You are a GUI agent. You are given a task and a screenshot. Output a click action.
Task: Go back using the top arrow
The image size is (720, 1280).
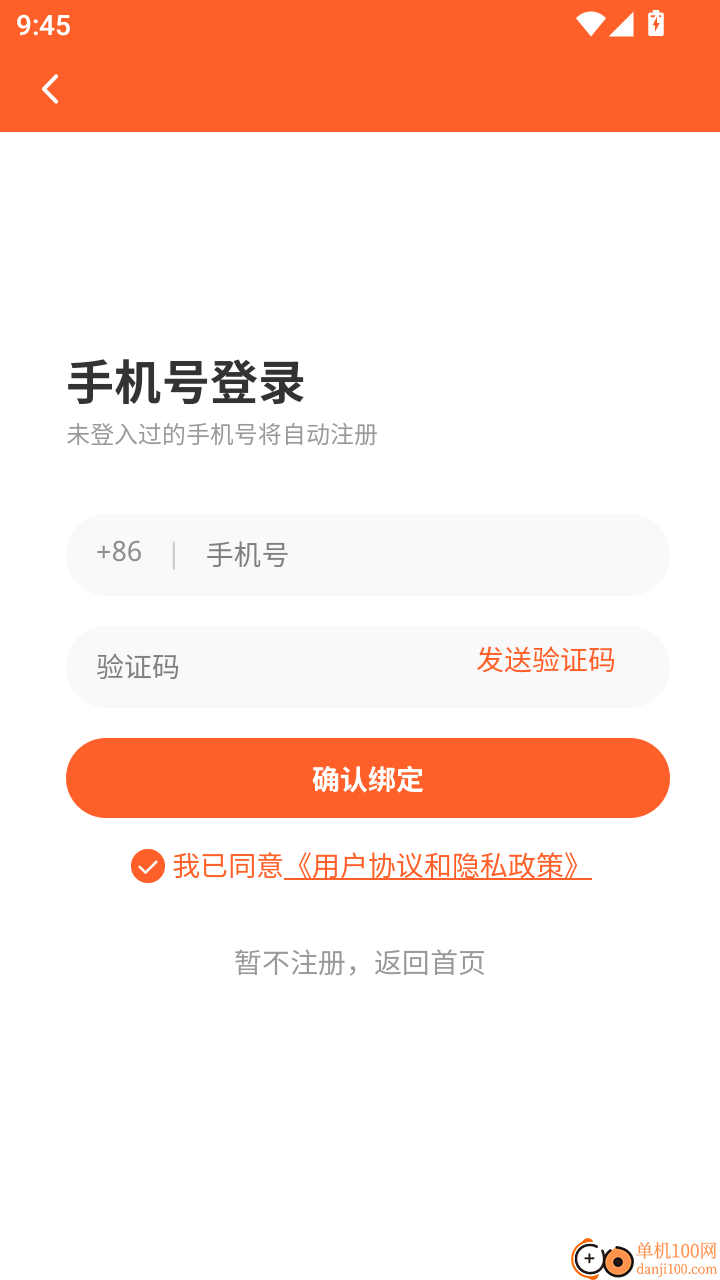click(x=50, y=89)
